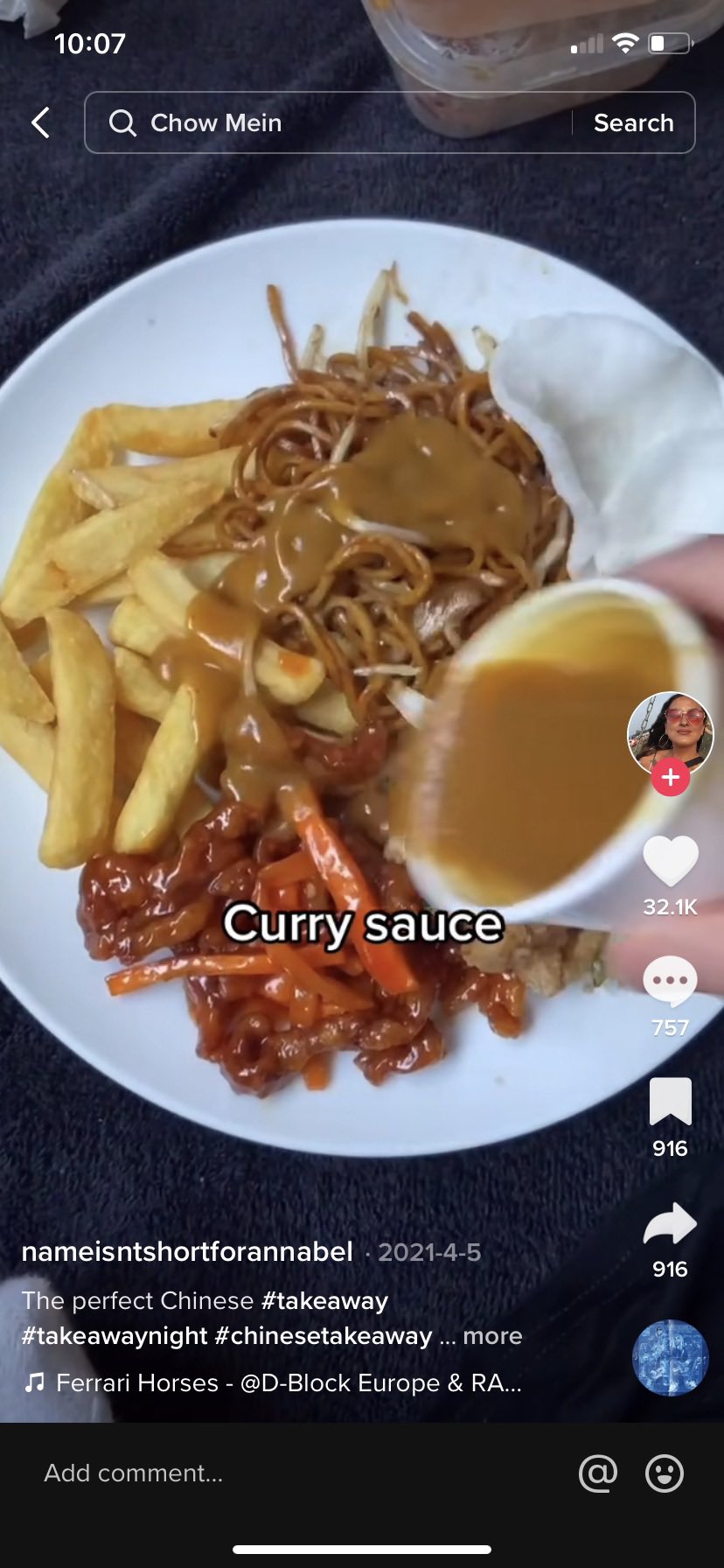Share this video with the arrow
This screenshot has height=1568, width=724.
pyautogui.click(x=670, y=1223)
